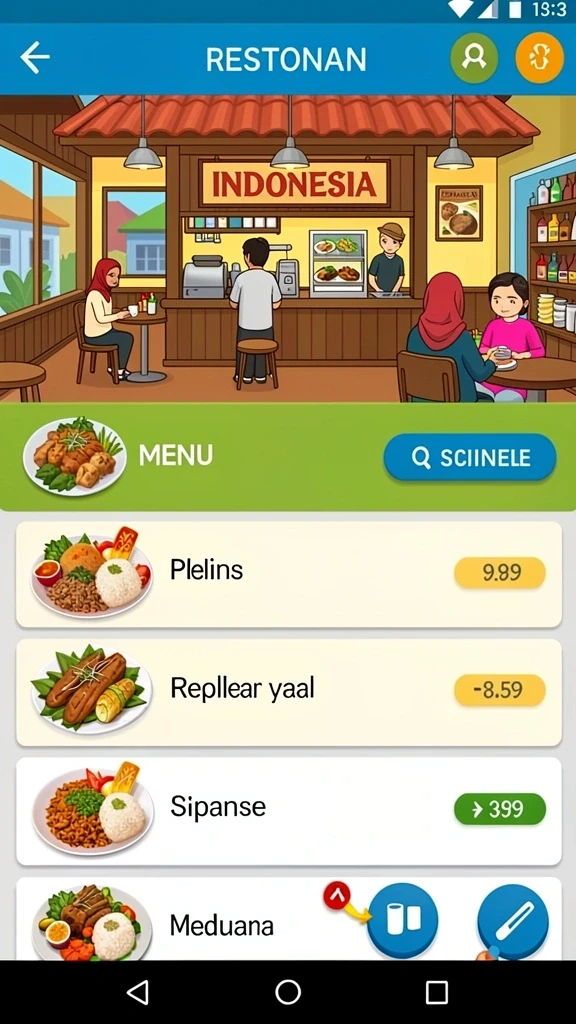
Task: Tap the blue pencil edit floating button
Action: (x=513, y=921)
